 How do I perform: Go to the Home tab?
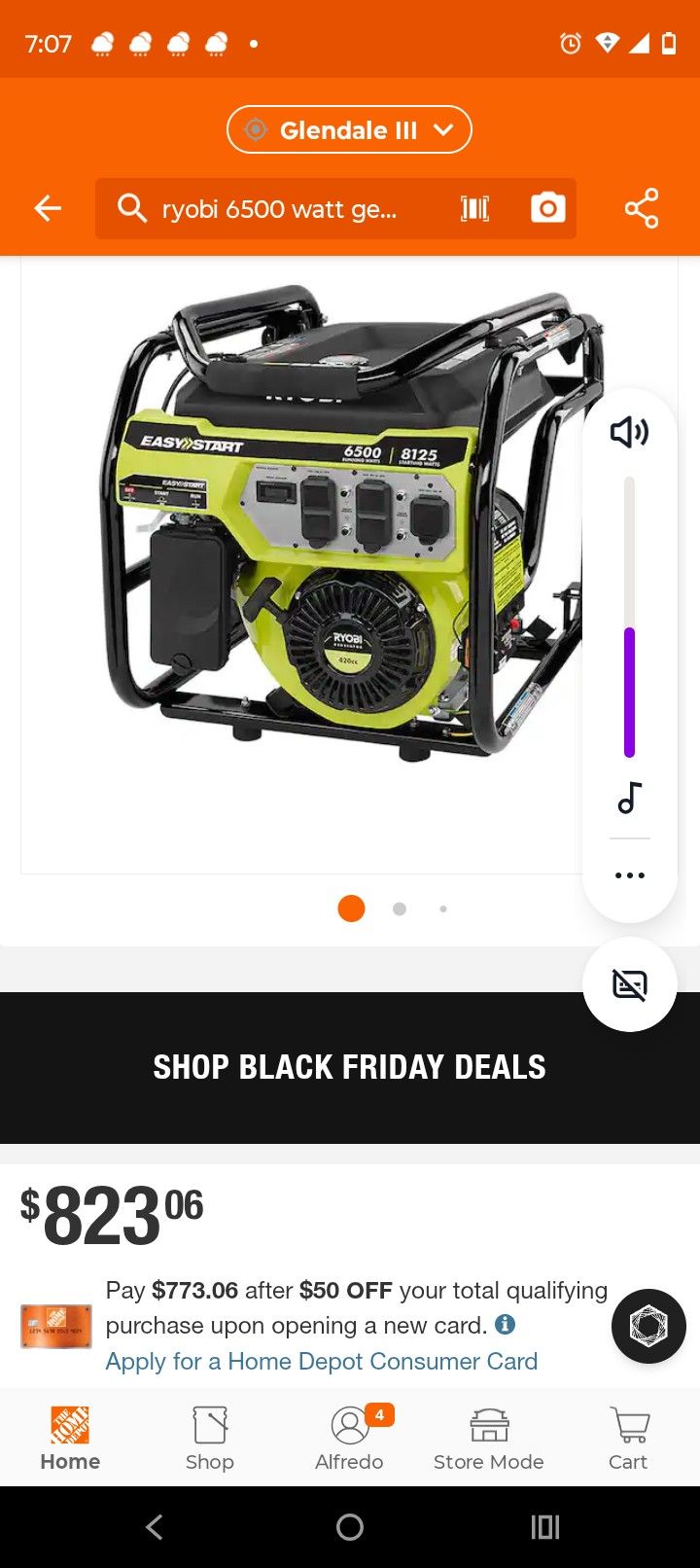pos(70,1439)
